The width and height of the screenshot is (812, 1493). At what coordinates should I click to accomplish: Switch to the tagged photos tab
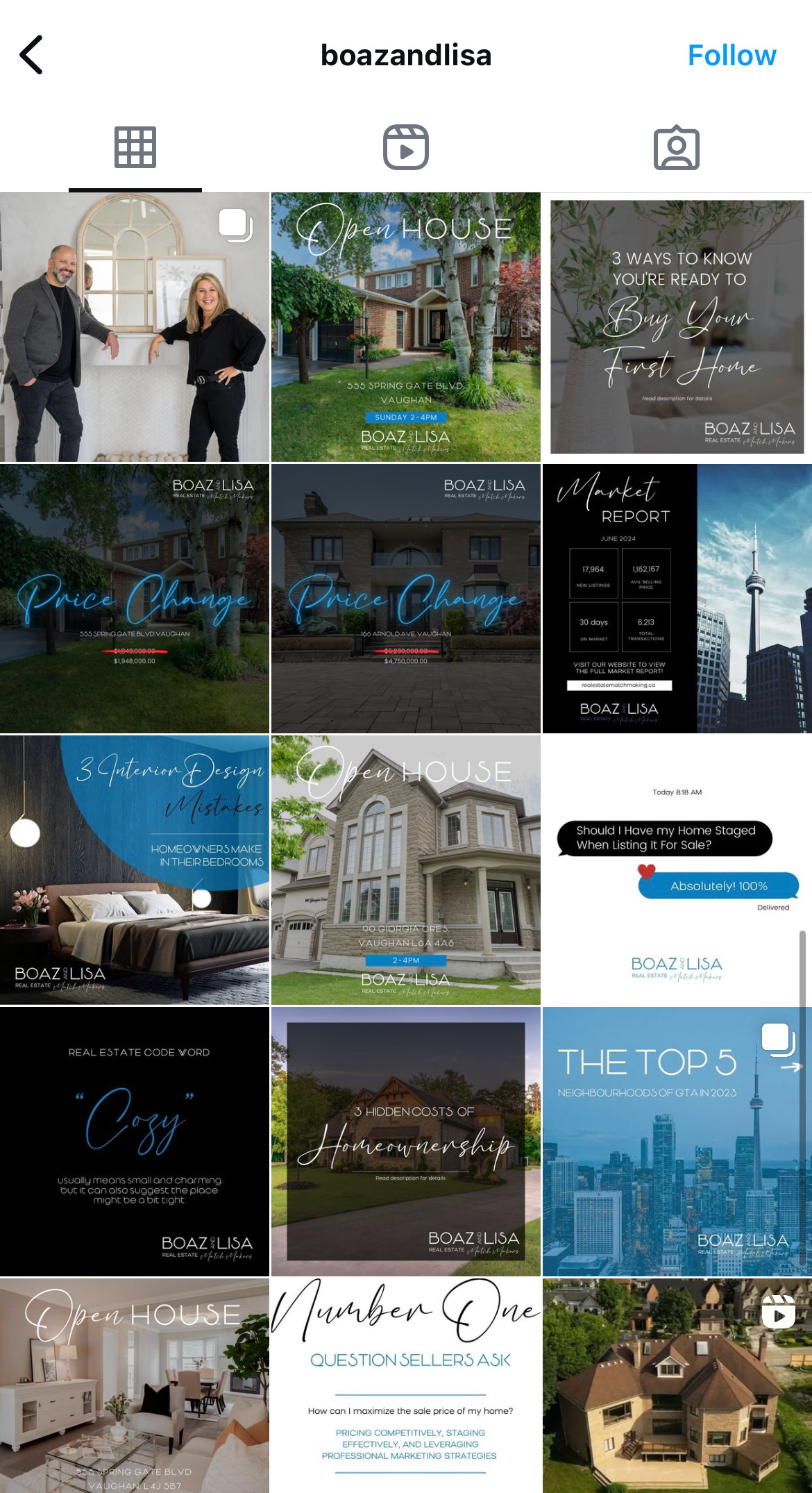tap(677, 148)
